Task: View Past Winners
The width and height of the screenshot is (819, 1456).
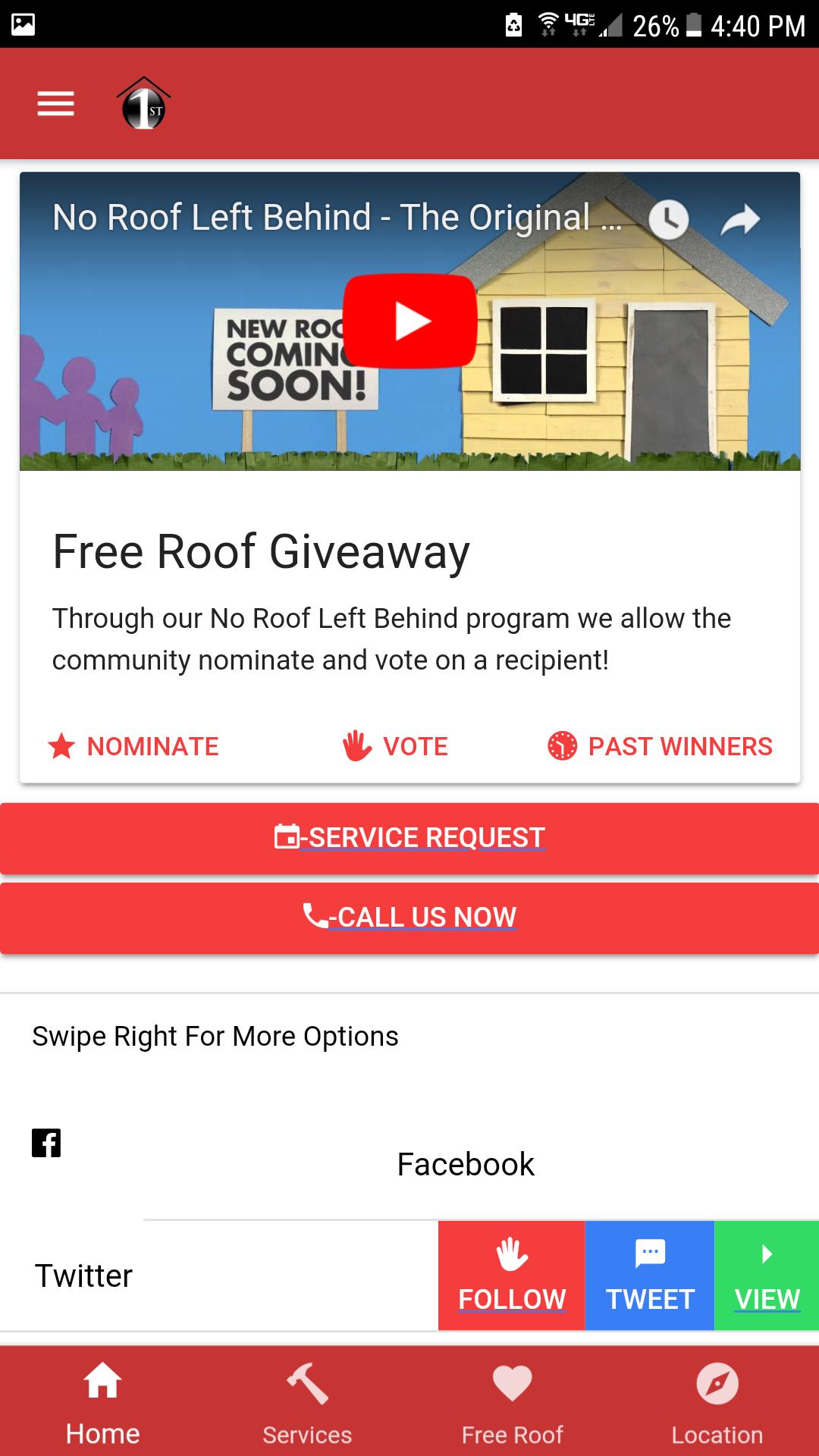Action: tap(660, 746)
